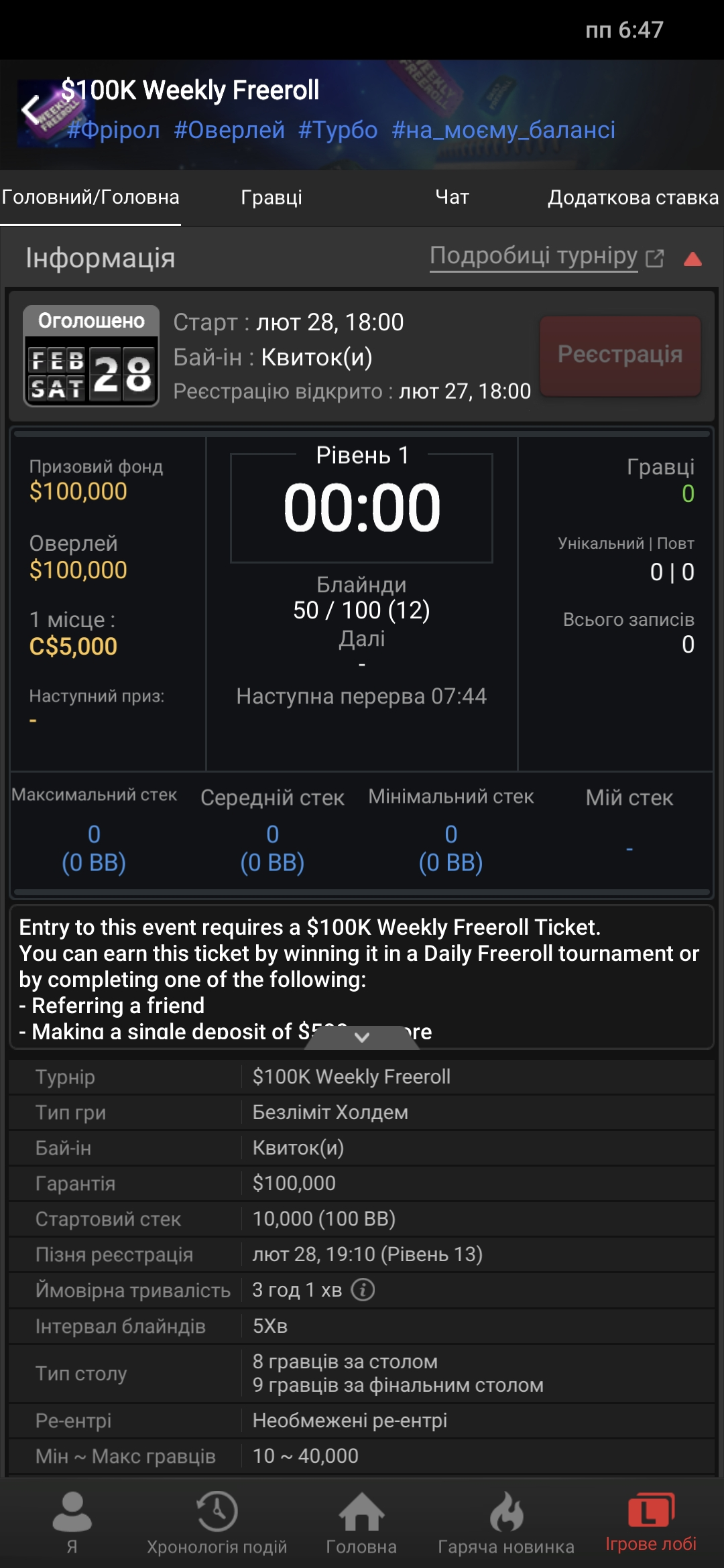The width and height of the screenshot is (724, 1568).
Task: Tap the Реєстрація button
Action: tap(620, 355)
